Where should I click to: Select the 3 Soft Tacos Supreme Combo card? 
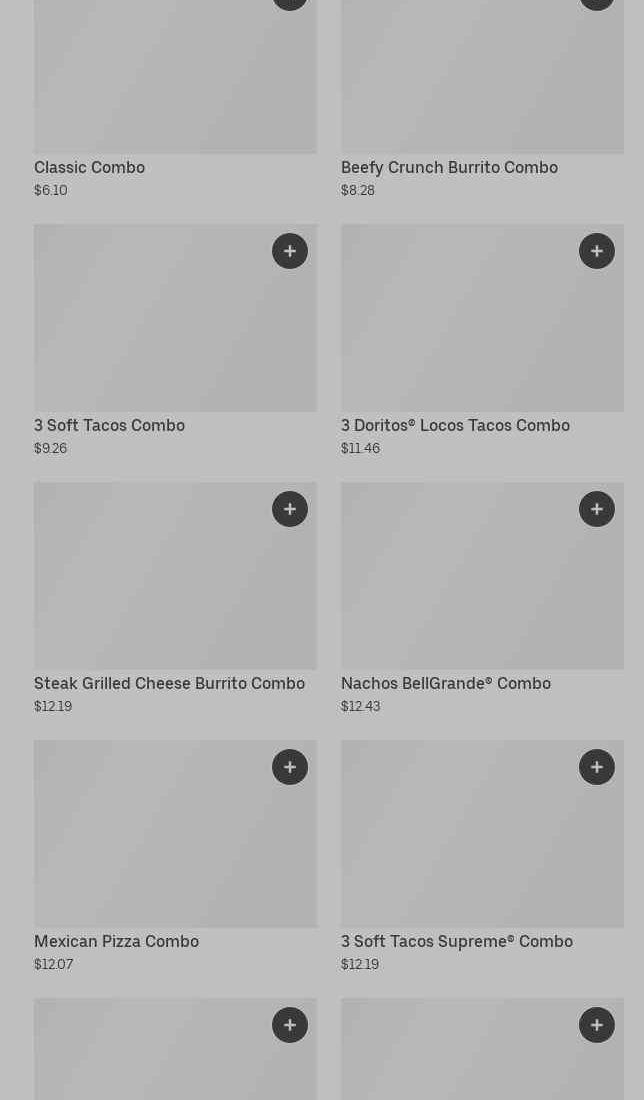click(483, 857)
